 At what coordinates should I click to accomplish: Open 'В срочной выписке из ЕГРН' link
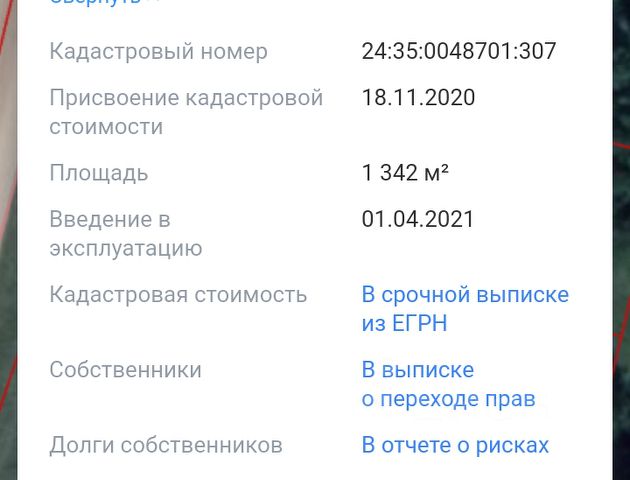(464, 308)
